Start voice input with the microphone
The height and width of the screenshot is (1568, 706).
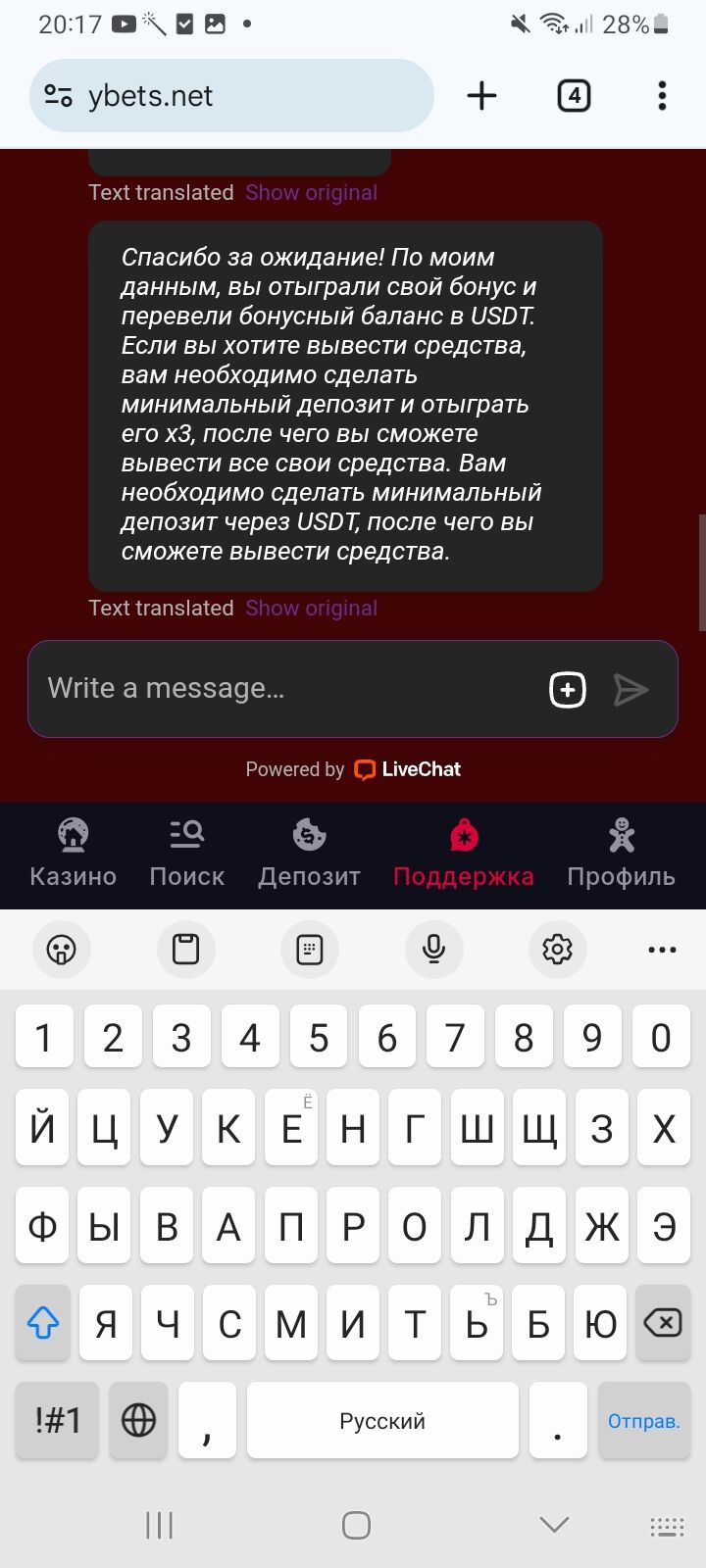[433, 949]
